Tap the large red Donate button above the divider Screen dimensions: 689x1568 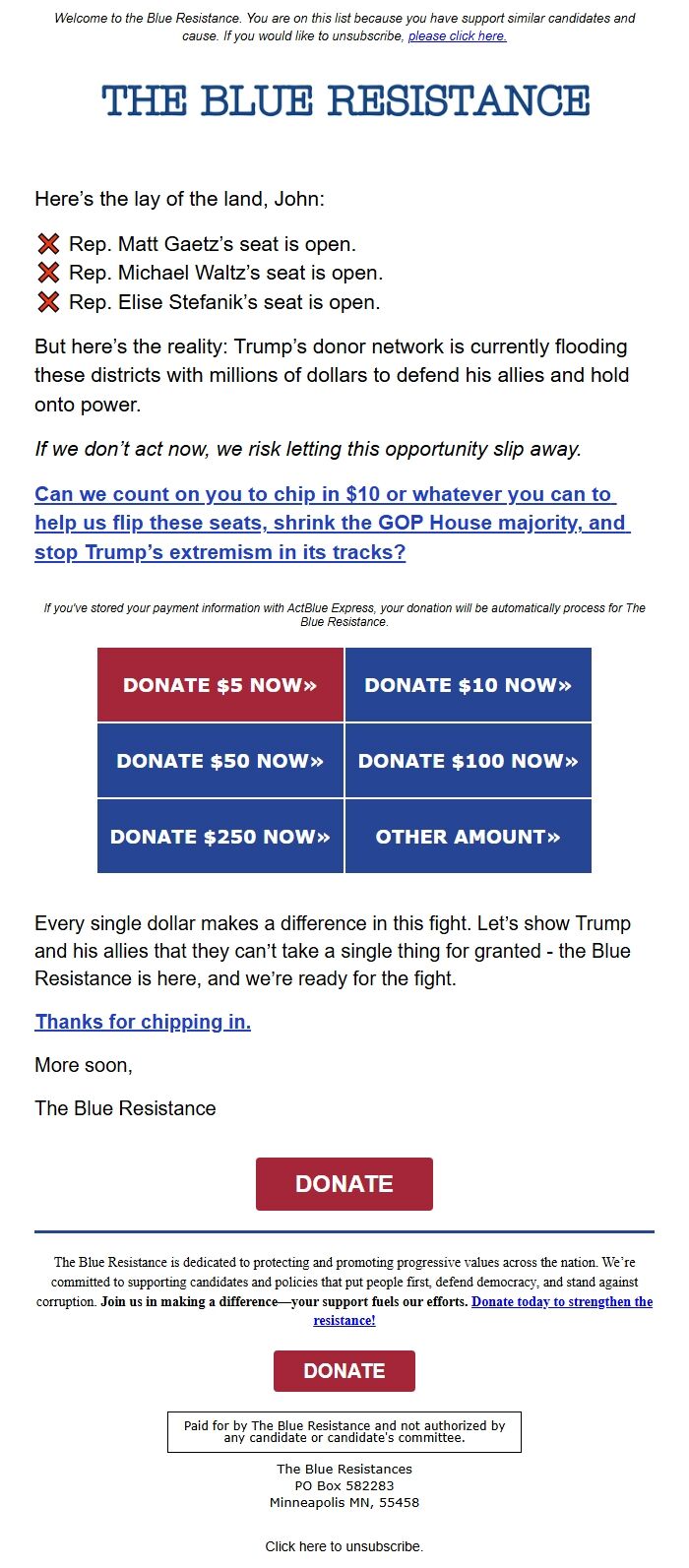pos(344,1184)
